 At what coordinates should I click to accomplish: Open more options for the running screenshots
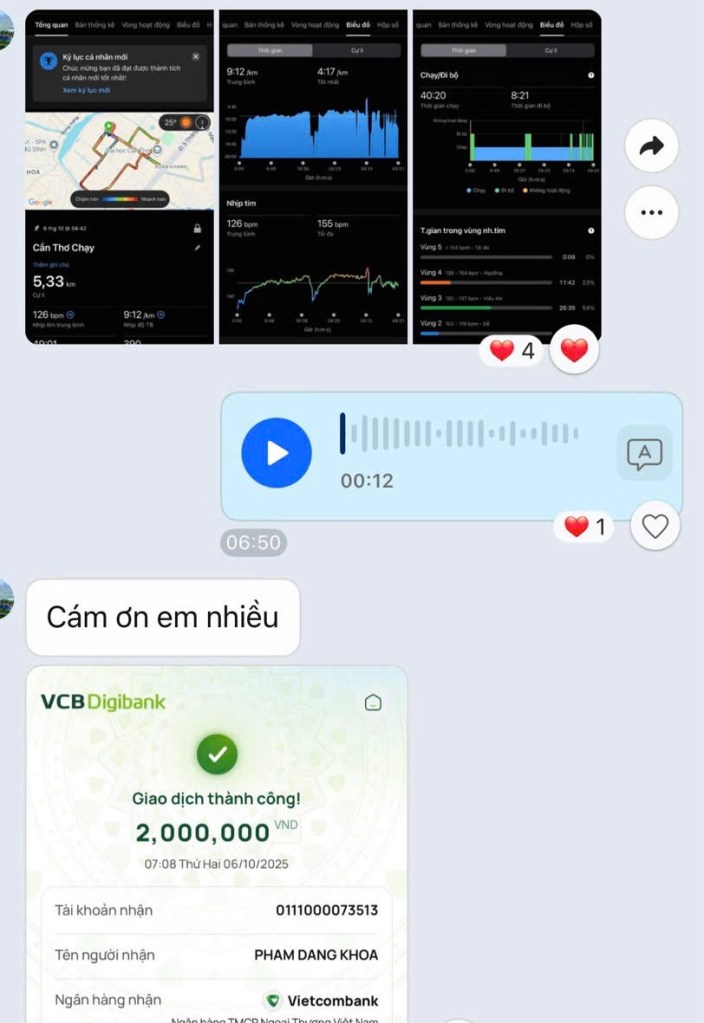[651, 212]
